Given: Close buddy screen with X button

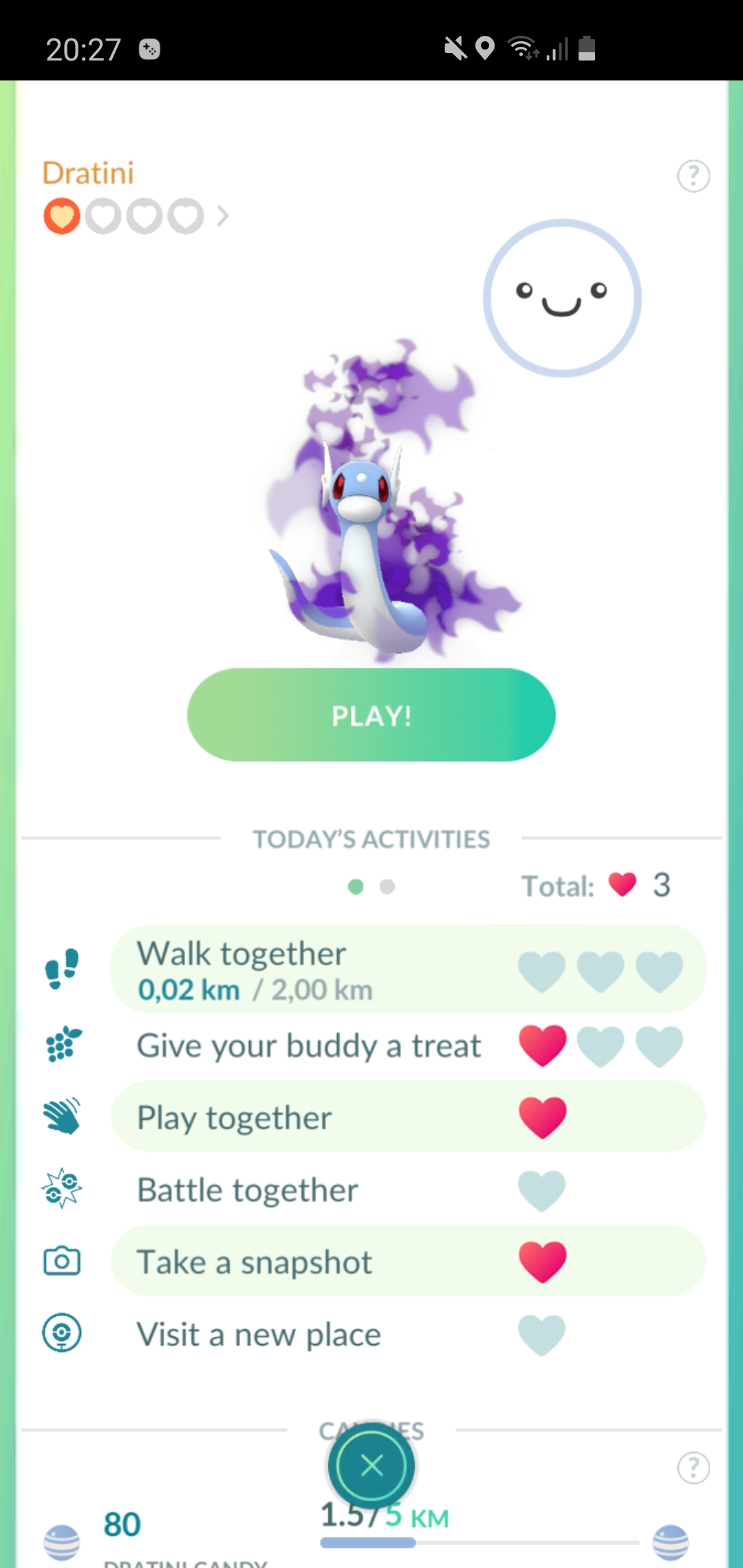Looking at the screenshot, I should tap(371, 1466).
